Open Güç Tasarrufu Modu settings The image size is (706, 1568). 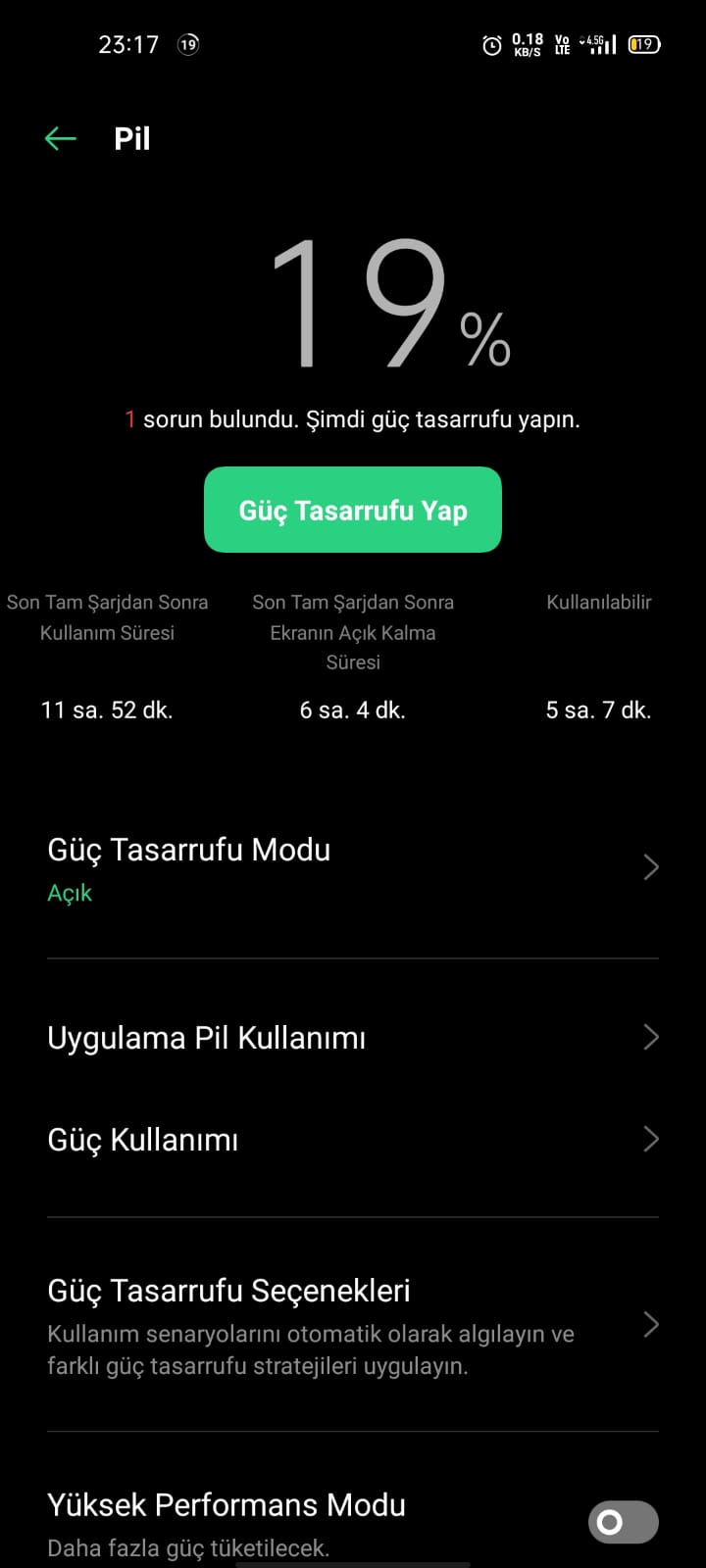[353, 868]
